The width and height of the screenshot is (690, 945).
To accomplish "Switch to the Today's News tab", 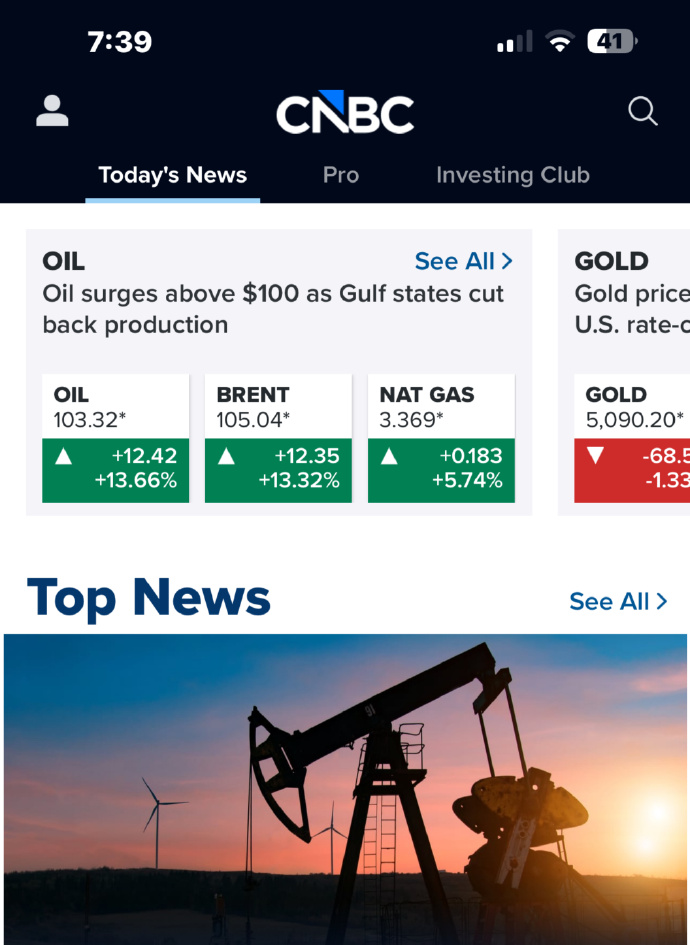I will point(172,175).
